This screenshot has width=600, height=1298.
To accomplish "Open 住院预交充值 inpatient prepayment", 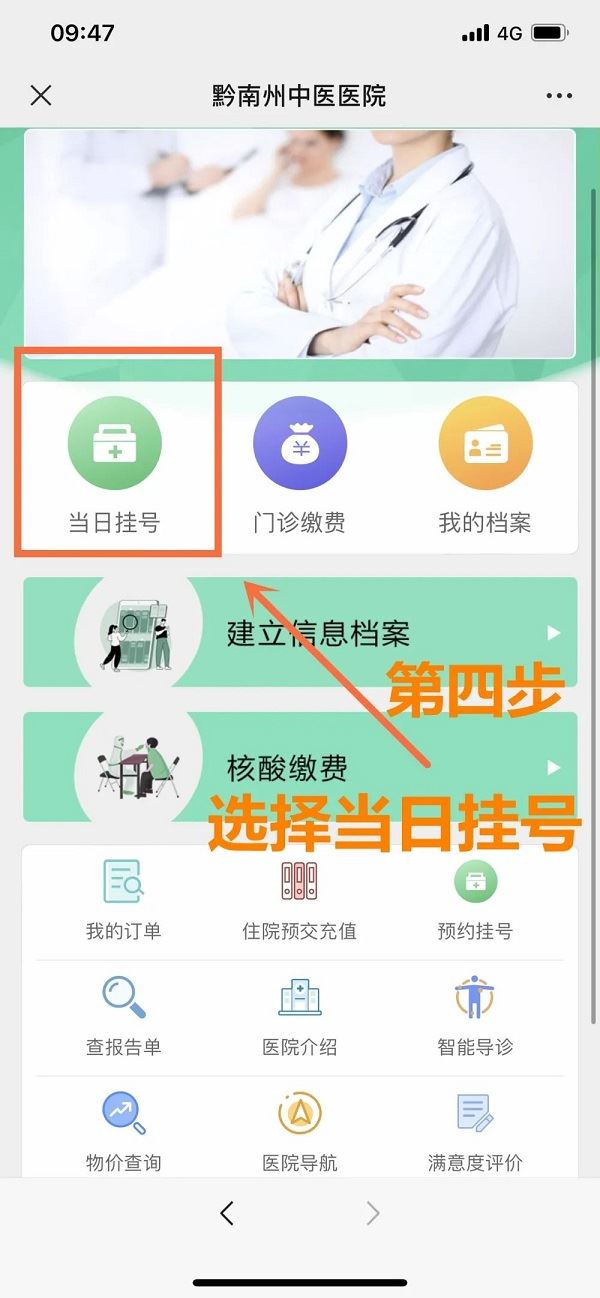I will point(299,898).
